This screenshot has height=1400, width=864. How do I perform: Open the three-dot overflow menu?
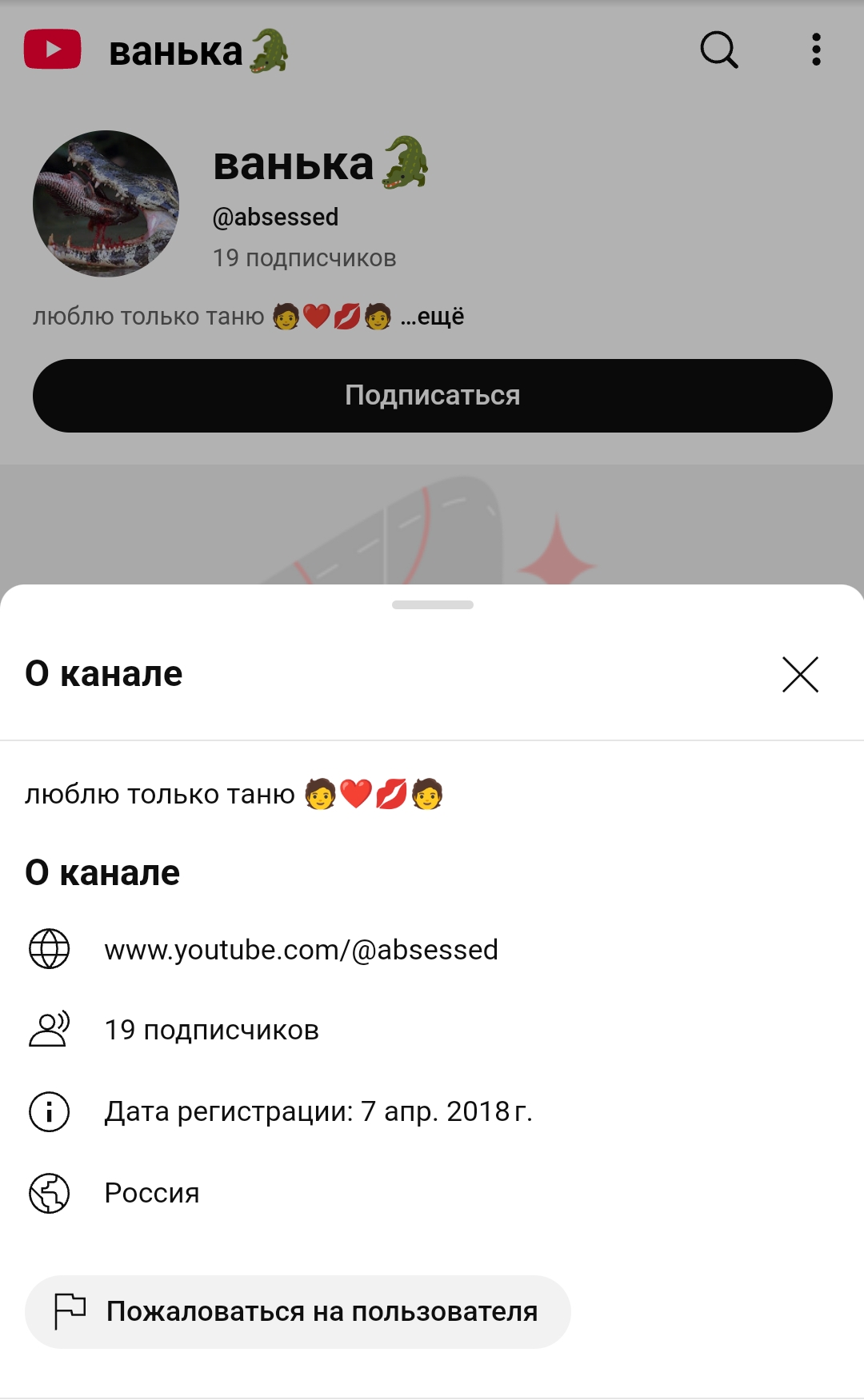(x=816, y=50)
